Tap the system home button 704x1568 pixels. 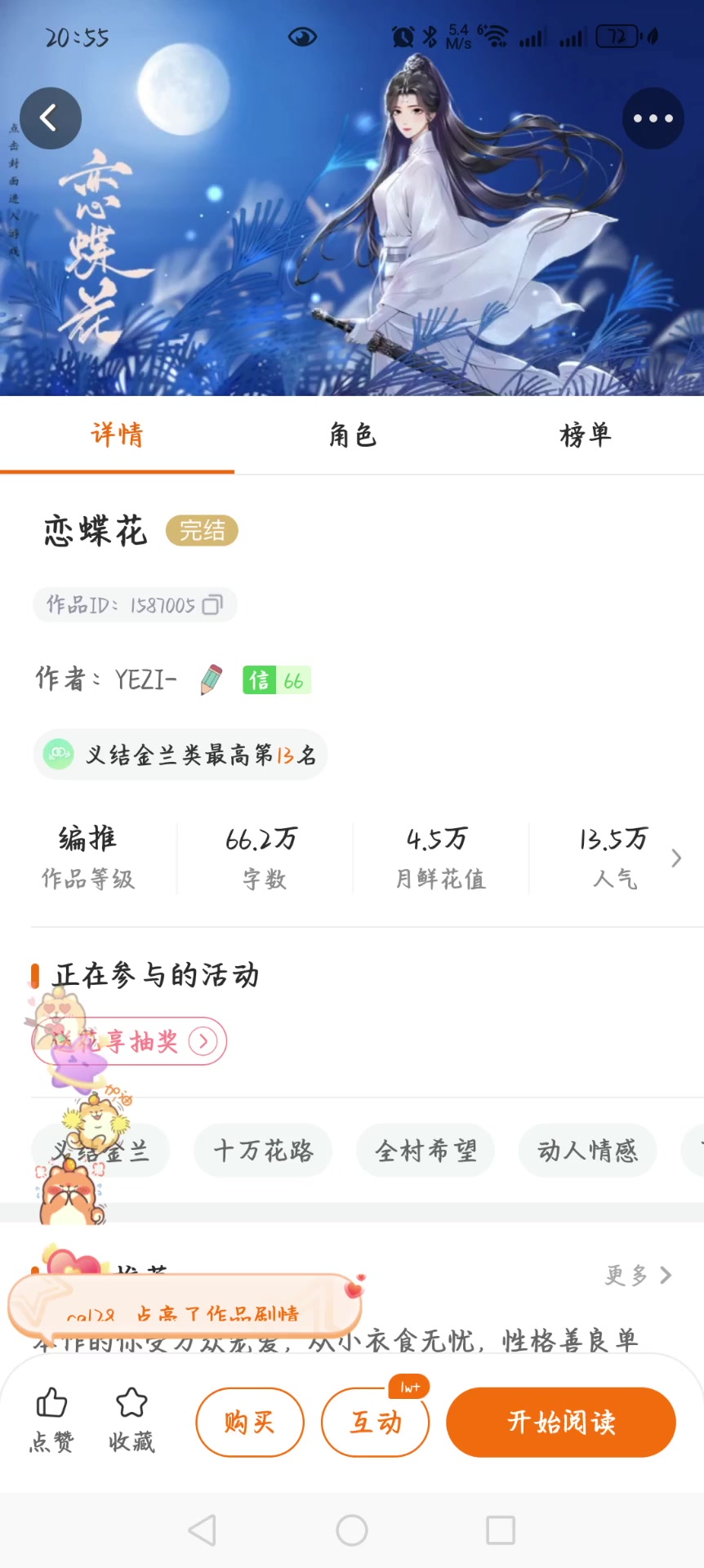352,1530
